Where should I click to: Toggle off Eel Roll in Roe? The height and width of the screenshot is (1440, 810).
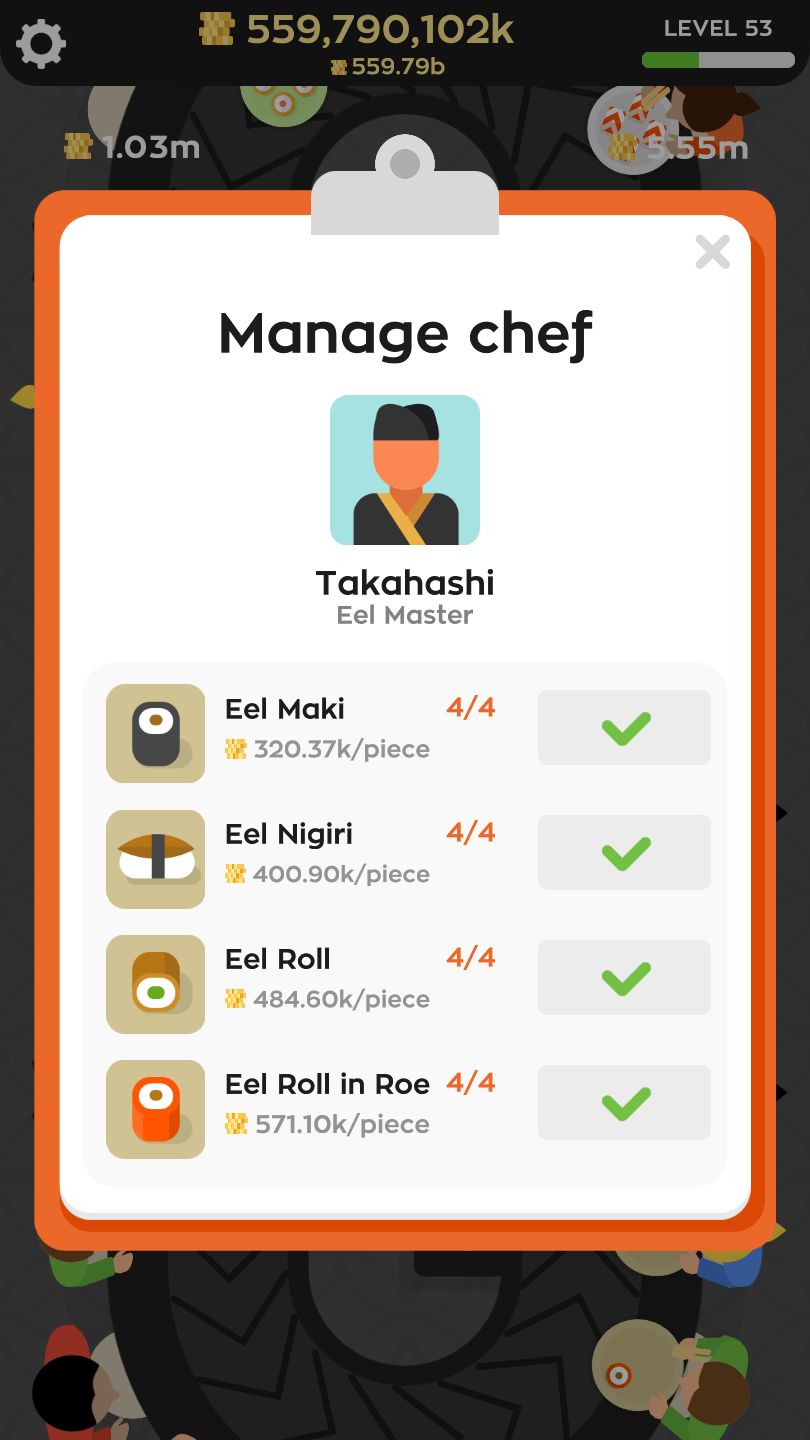[623, 1103]
